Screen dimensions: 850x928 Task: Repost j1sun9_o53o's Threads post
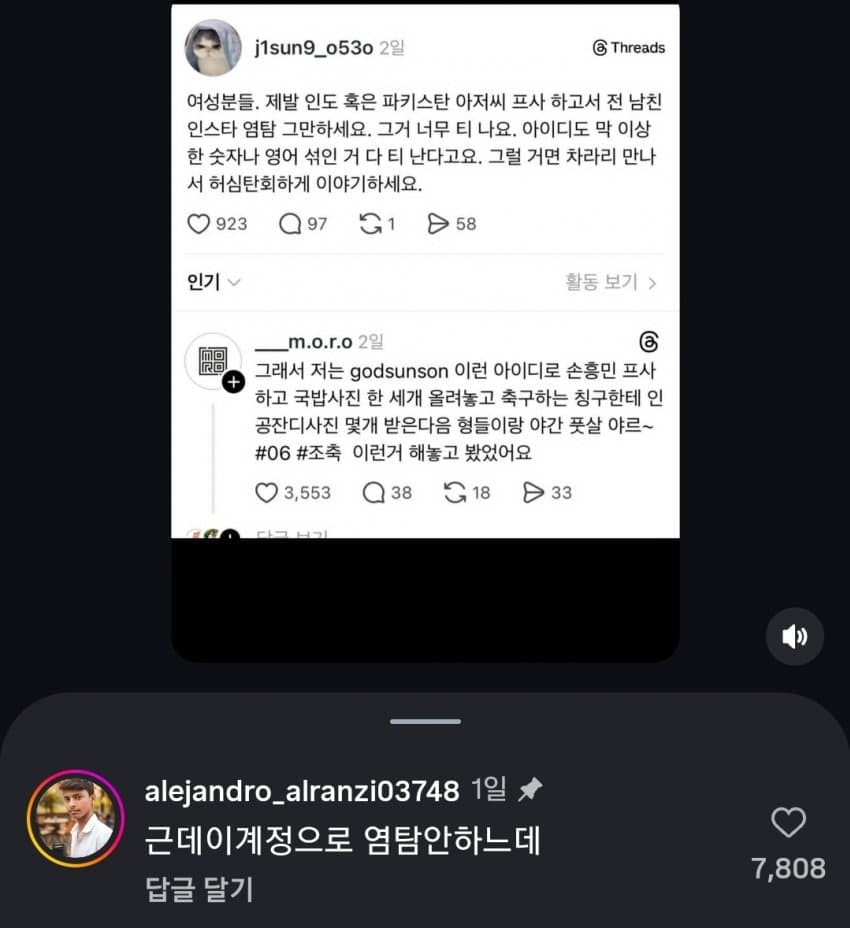point(371,224)
